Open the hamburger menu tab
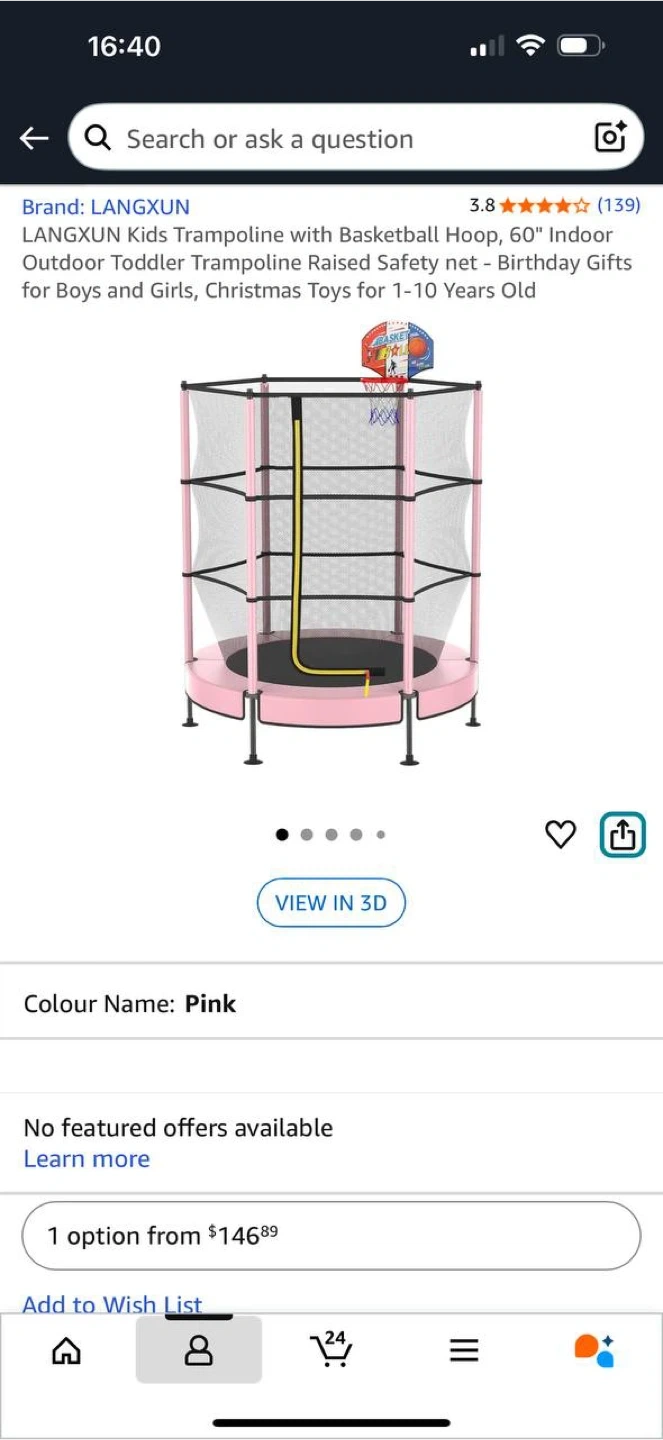Viewport: 663px width, 1440px height. pos(464,1351)
